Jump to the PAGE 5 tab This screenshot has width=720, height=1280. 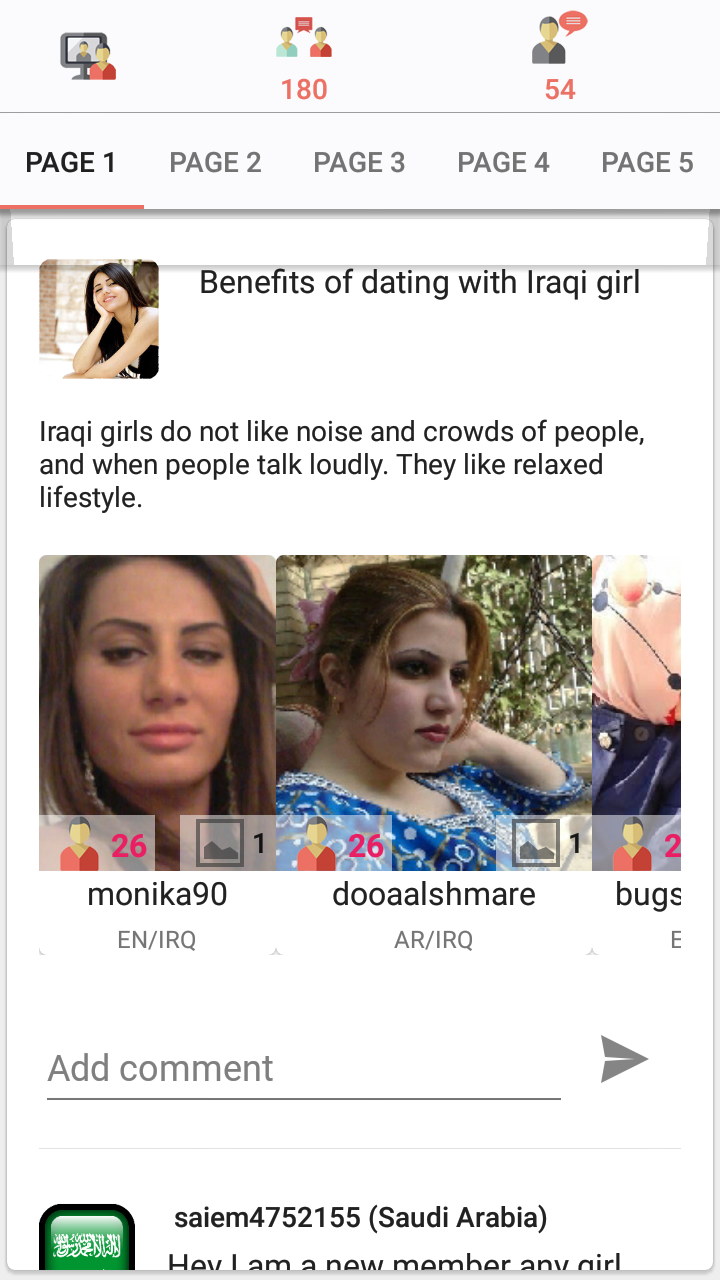647,162
